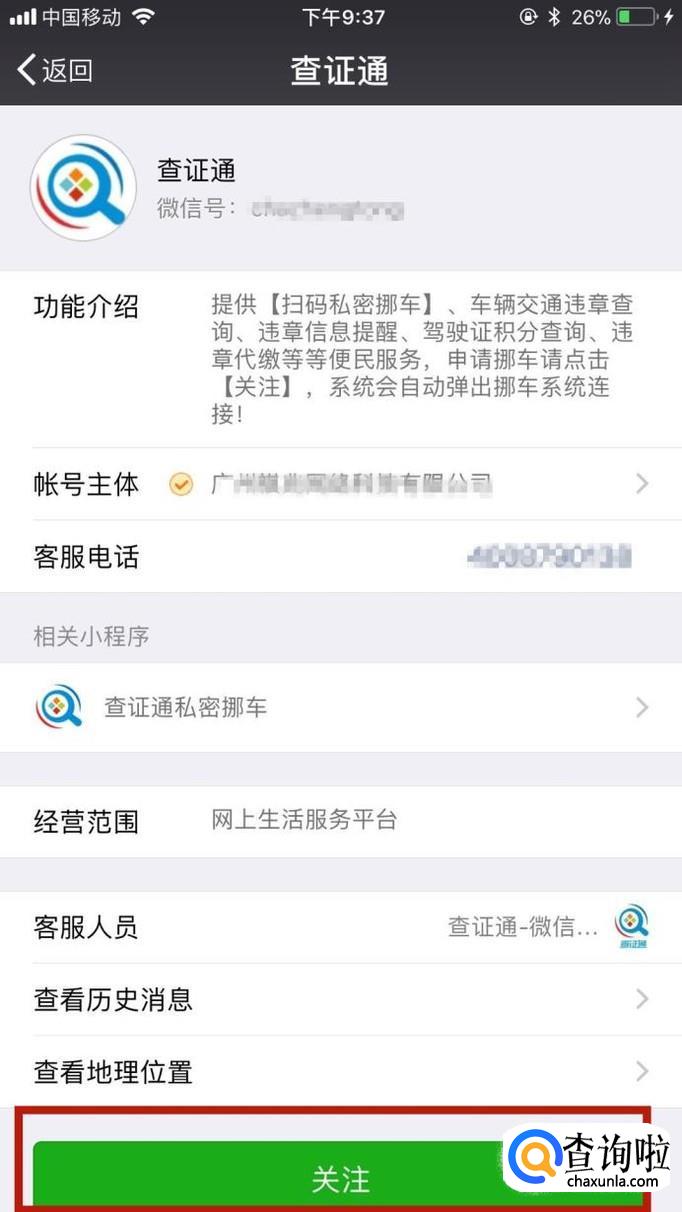View 查看历史消息 history messages

[340, 999]
